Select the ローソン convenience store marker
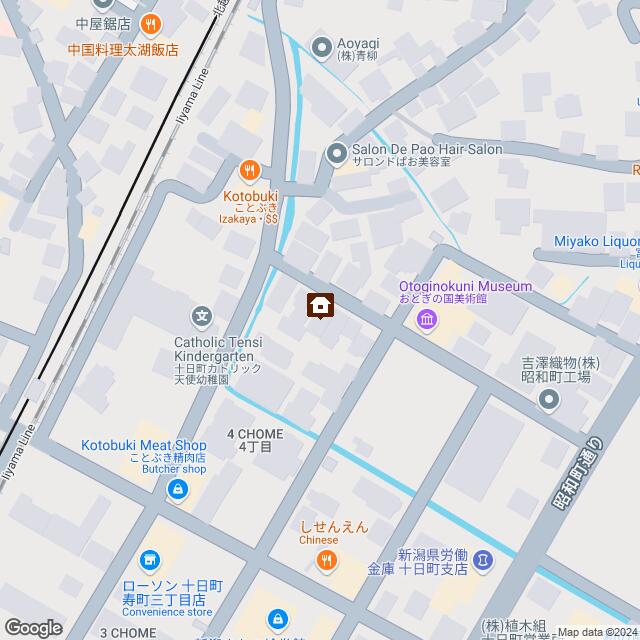Image resolution: width=640 pixels, height=640 pixels. (x=150, y=560)
